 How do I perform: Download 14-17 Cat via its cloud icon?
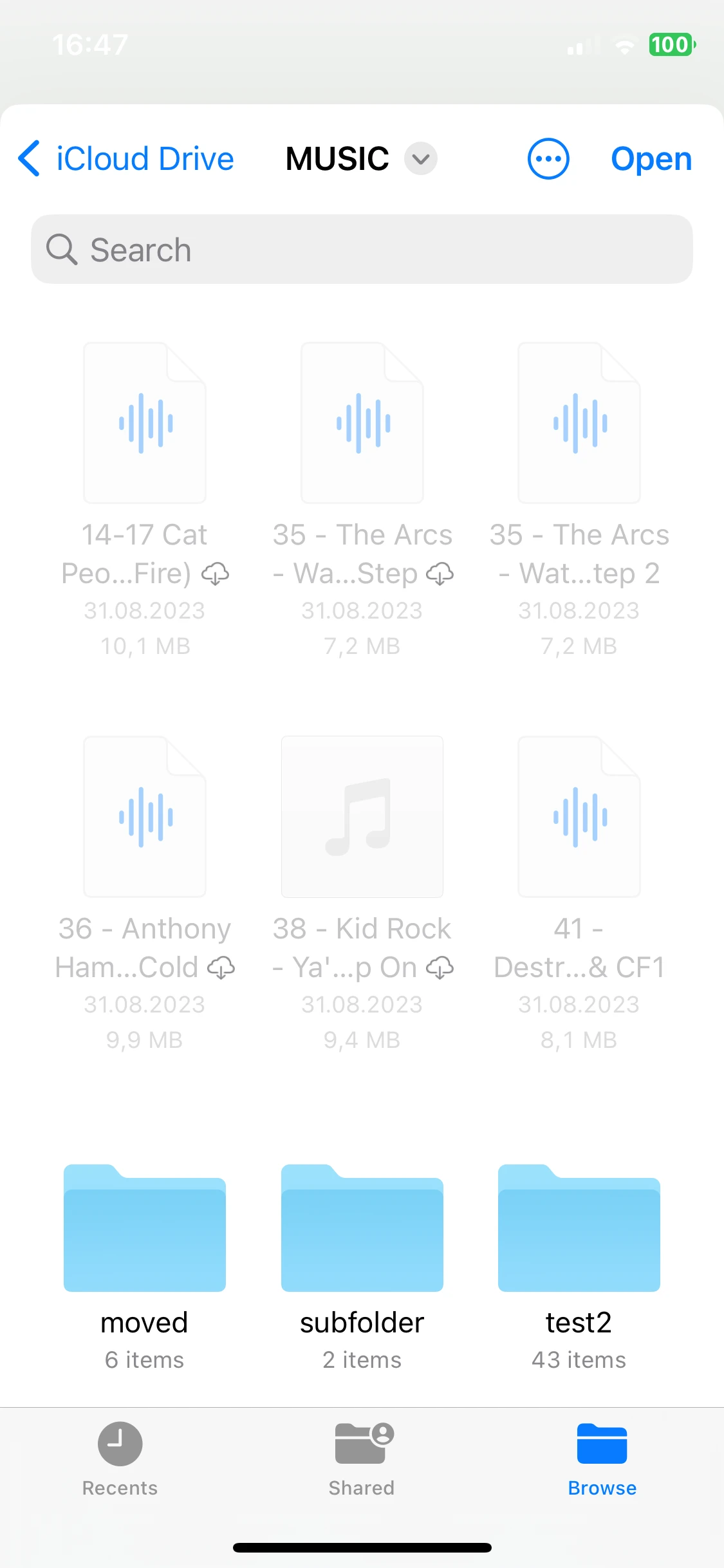[x=215, y=573]
